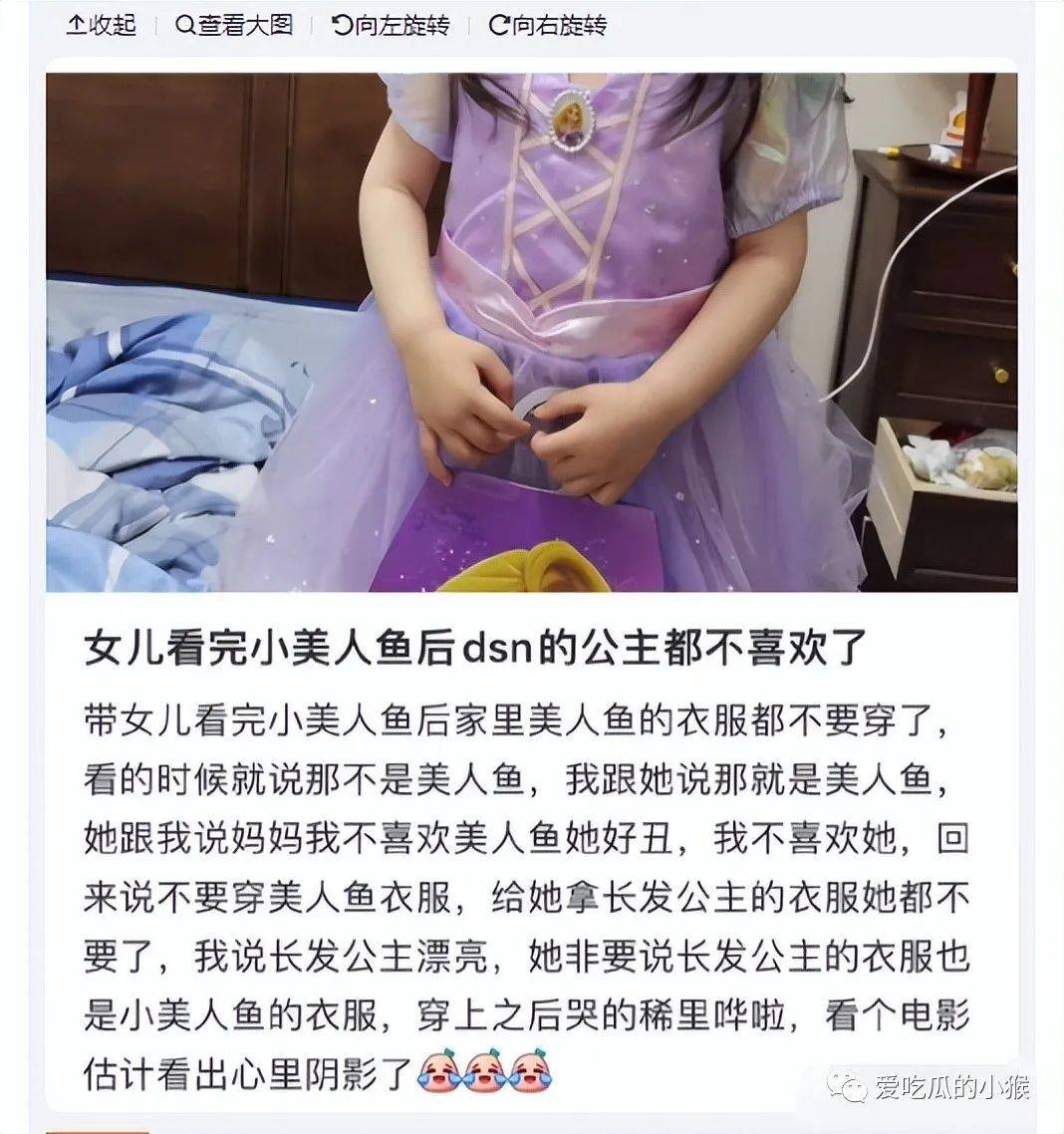Rotate the image right with 向右旋转
Screen dimensions: 1064x1134
[547, 25]
